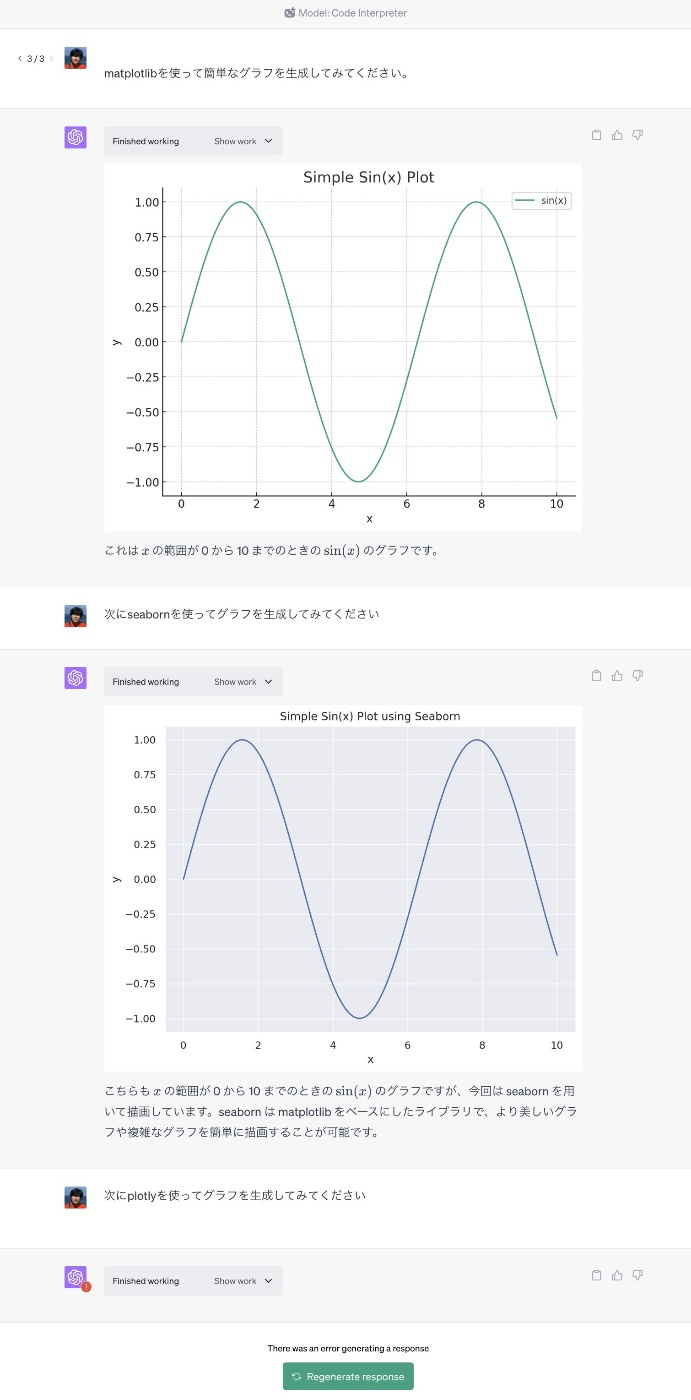Copy the errored plotly response
Image resolution: width=691 pixels, height=1400 pixels.
point(597,1275)
